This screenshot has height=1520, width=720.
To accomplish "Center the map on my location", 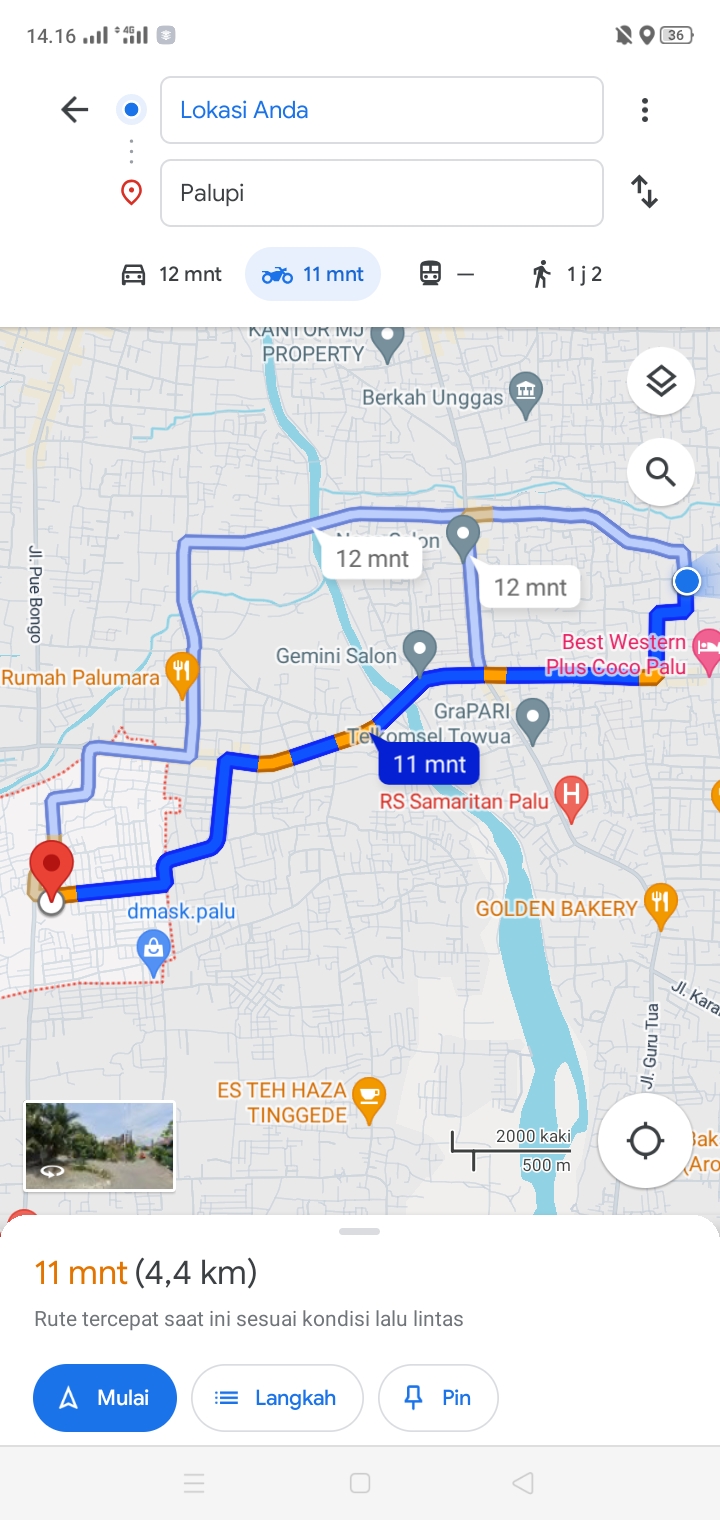I will (x=645, y=1141).
